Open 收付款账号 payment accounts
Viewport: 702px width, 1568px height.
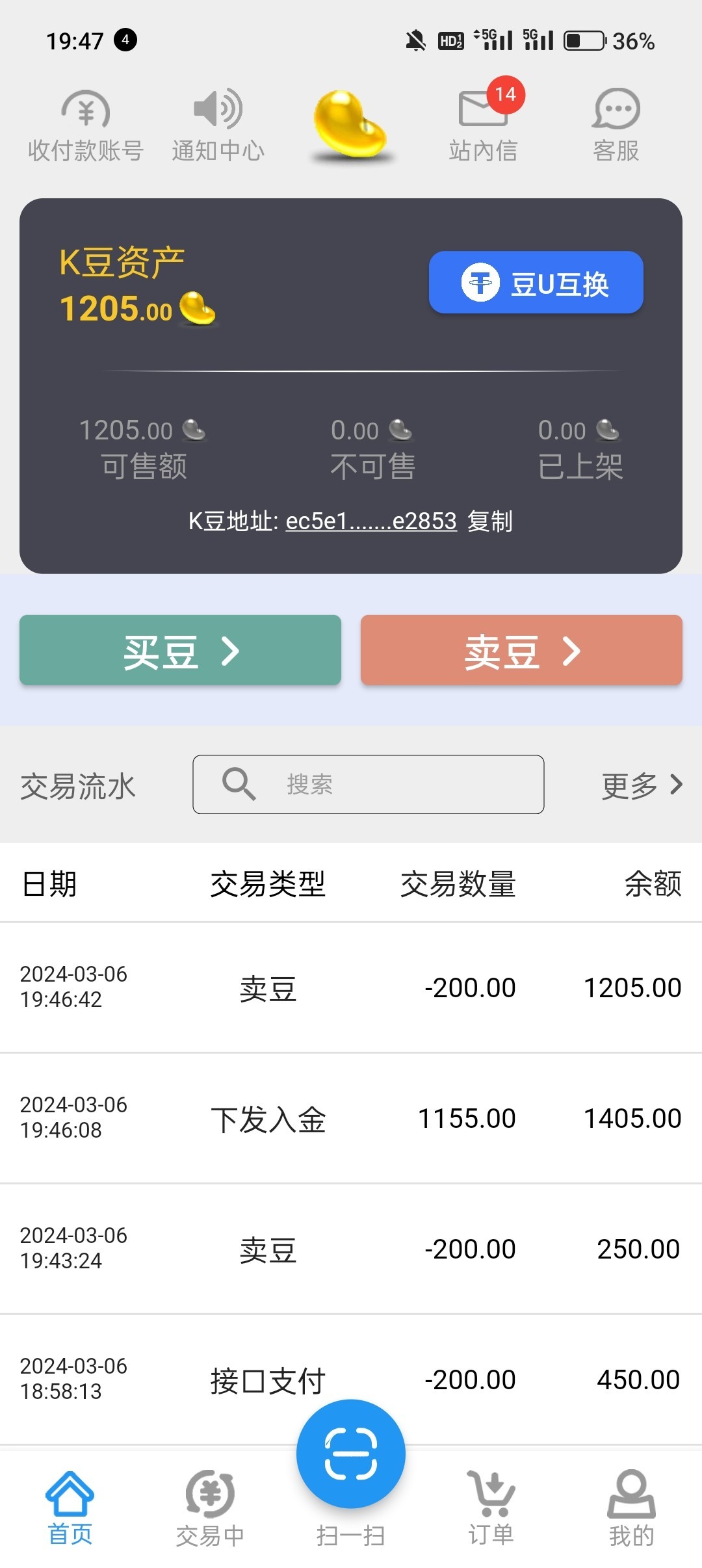85,126
